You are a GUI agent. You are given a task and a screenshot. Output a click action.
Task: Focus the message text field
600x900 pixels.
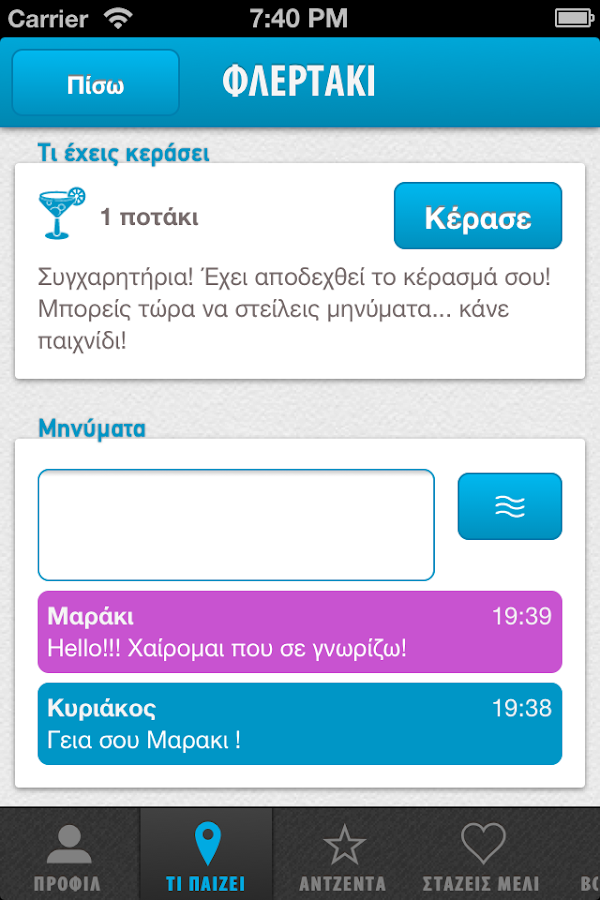(236, 525)
